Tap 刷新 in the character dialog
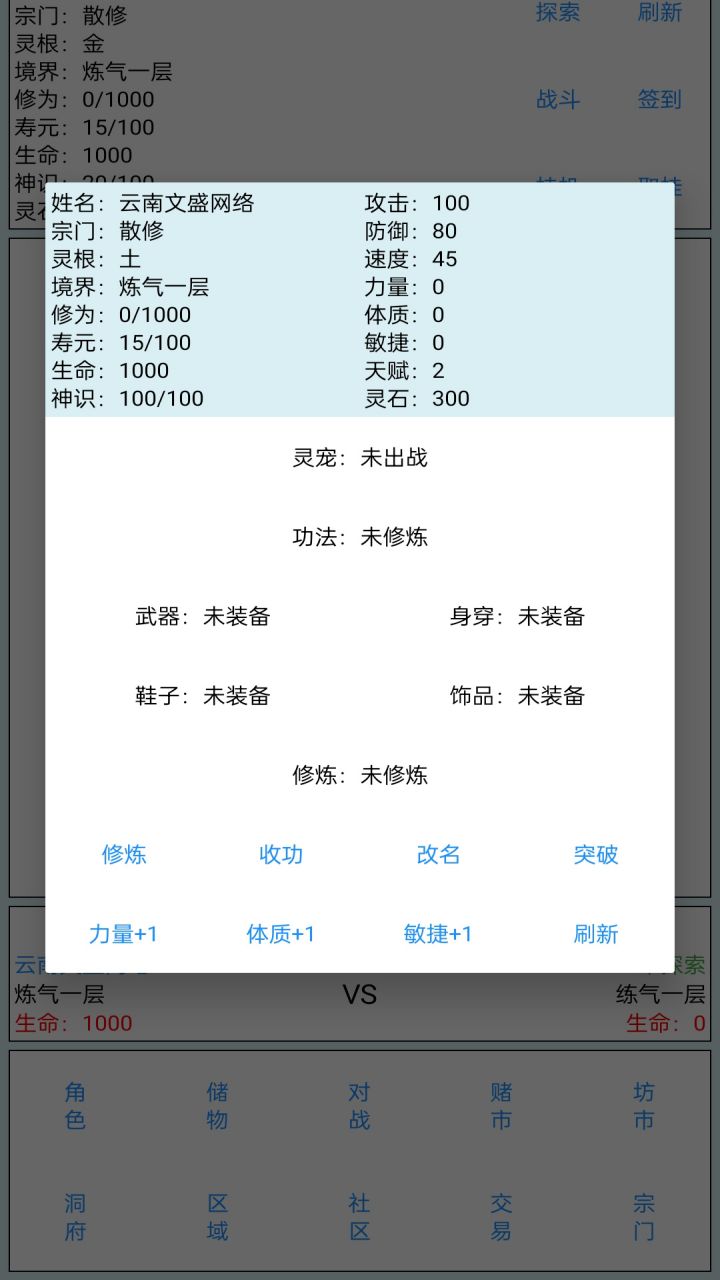The width and height of the screenshot is (720, 1280). point(596,934)
